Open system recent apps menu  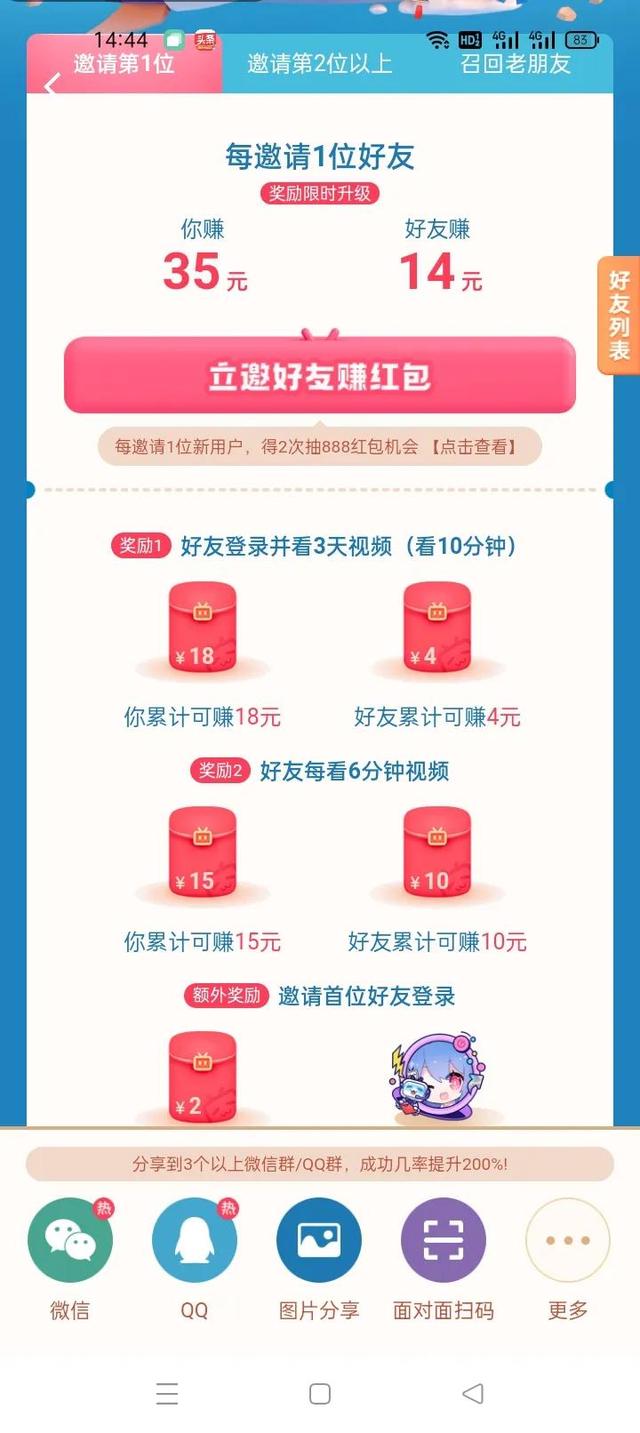tap(167, 1393)
